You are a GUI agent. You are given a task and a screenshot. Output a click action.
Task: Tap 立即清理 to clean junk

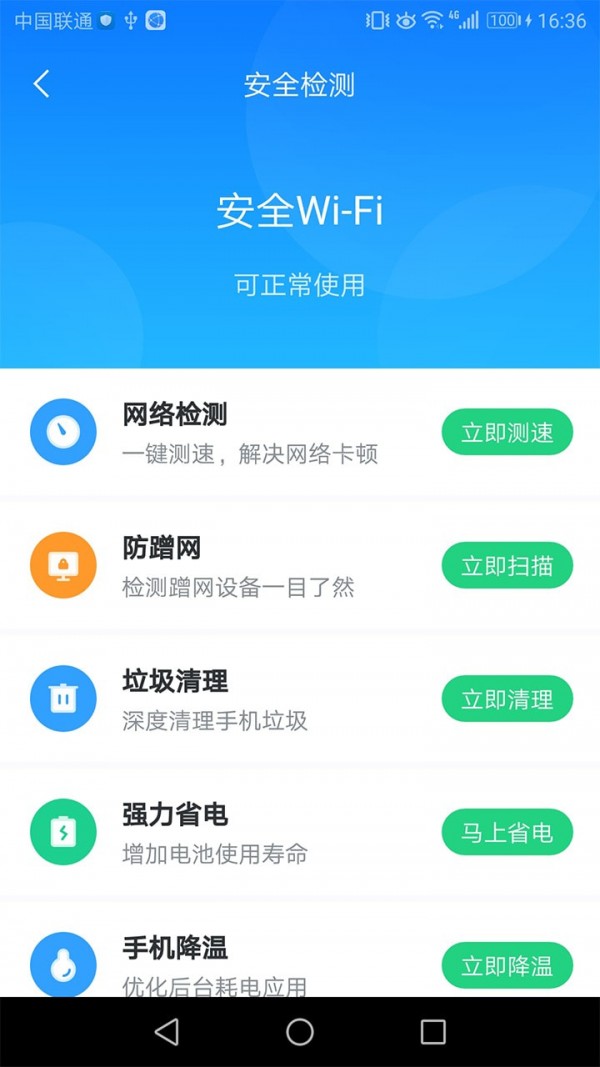pyautogui.click(x=507, y=699)
